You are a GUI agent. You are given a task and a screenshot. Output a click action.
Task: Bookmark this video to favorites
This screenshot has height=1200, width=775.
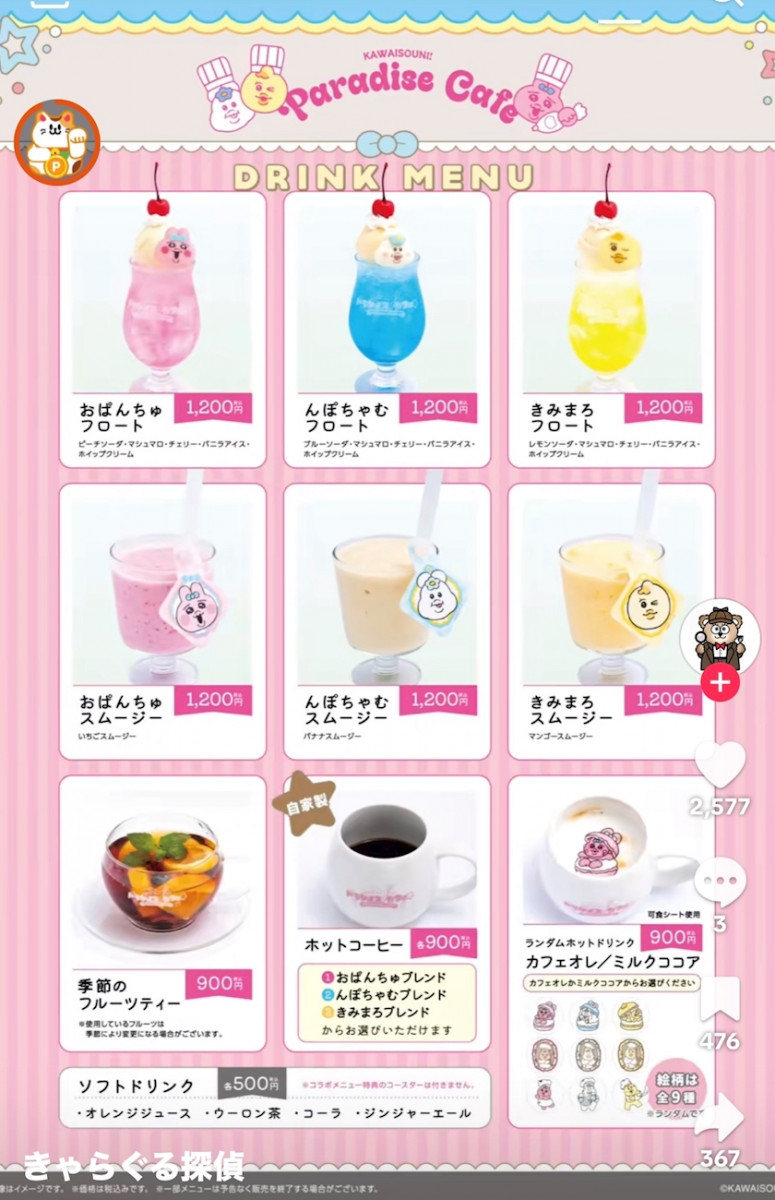pos(720,1000)
